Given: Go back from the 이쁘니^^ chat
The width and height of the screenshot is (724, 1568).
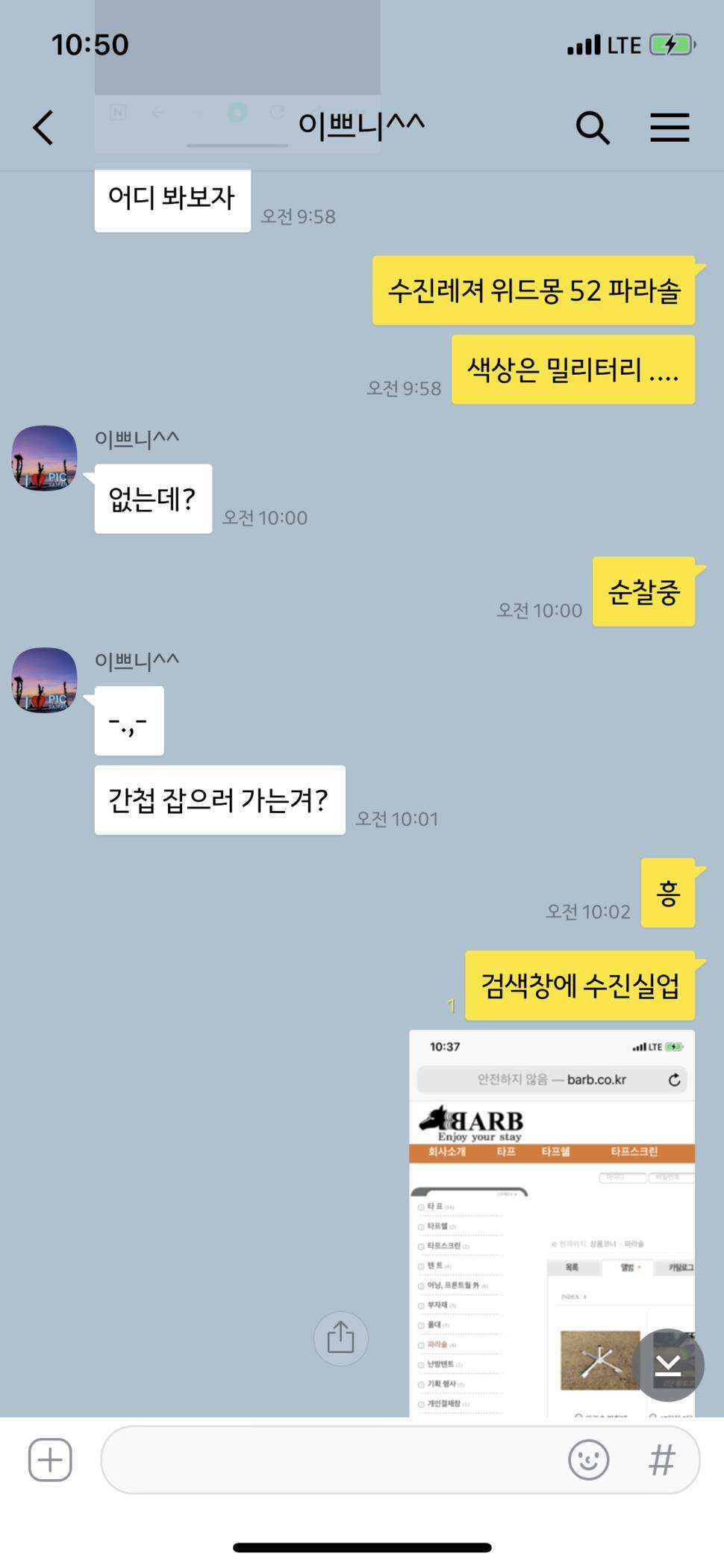Looking at the screenshot, I should [44, 127].
